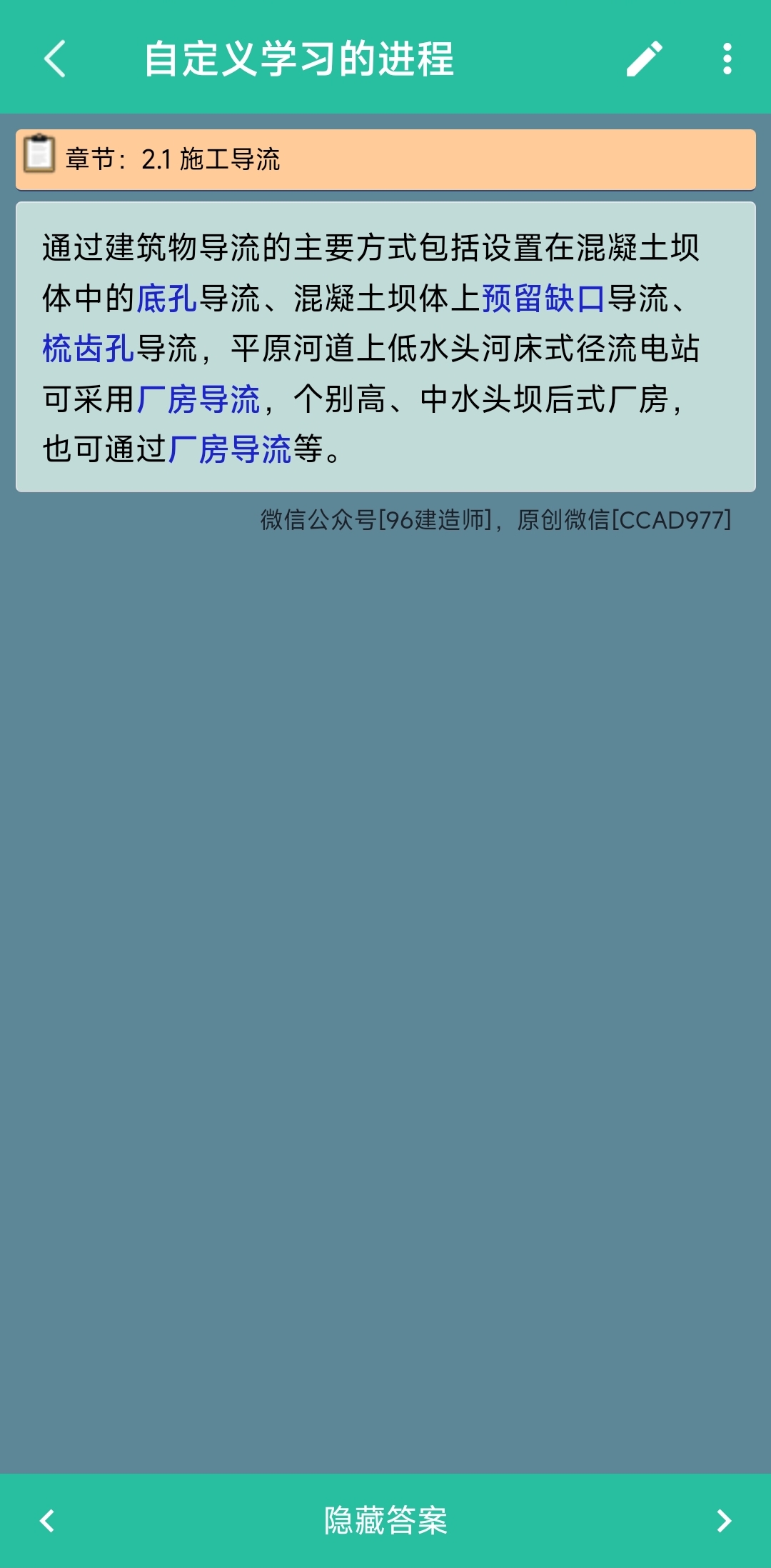Go to the previous card
The height and width of the screenshot is (1568, 771).
pyautogui.click(x=47, y=1520)
